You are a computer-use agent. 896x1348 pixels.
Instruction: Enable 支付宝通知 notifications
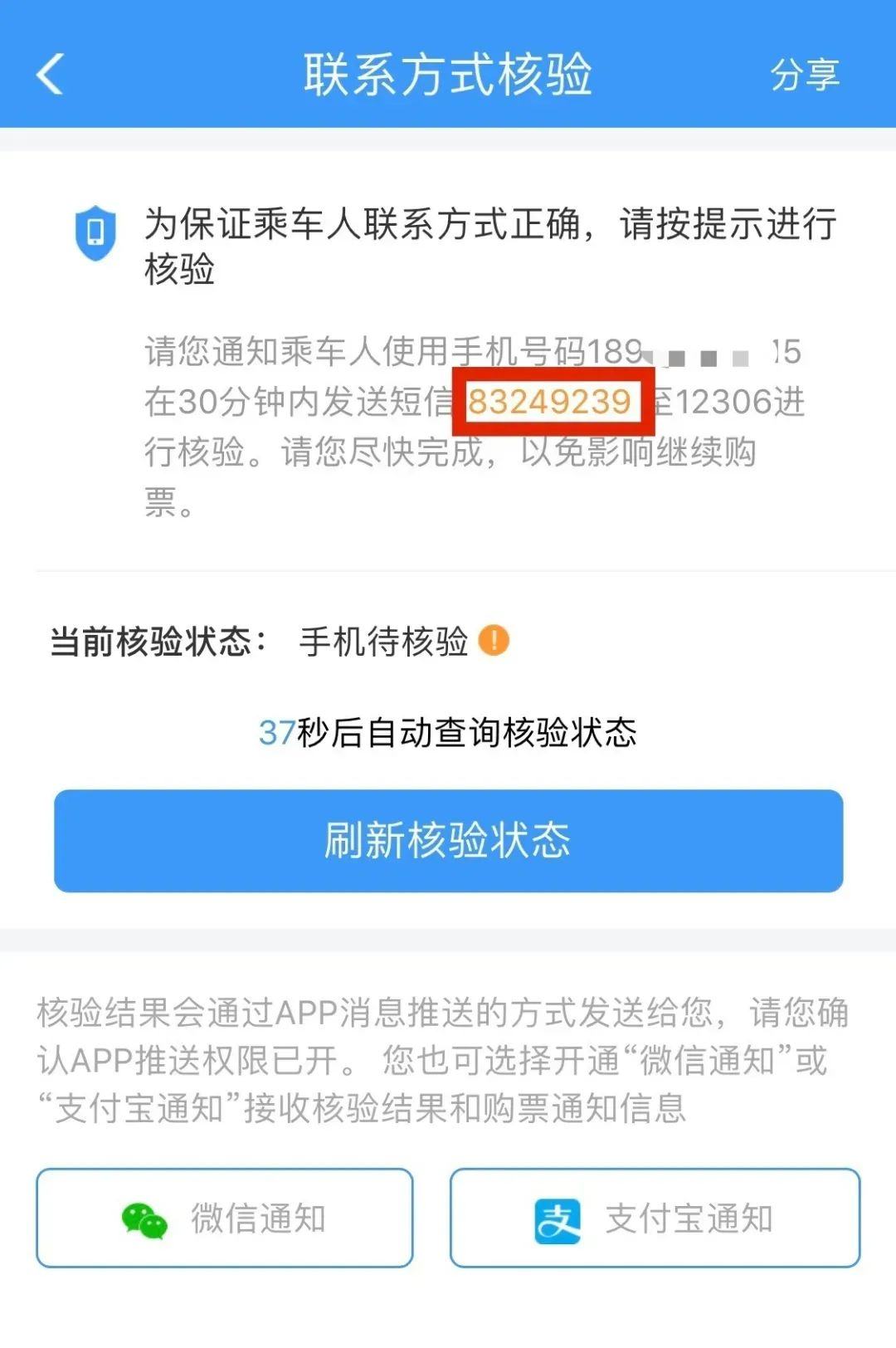tap(655, 1218)
